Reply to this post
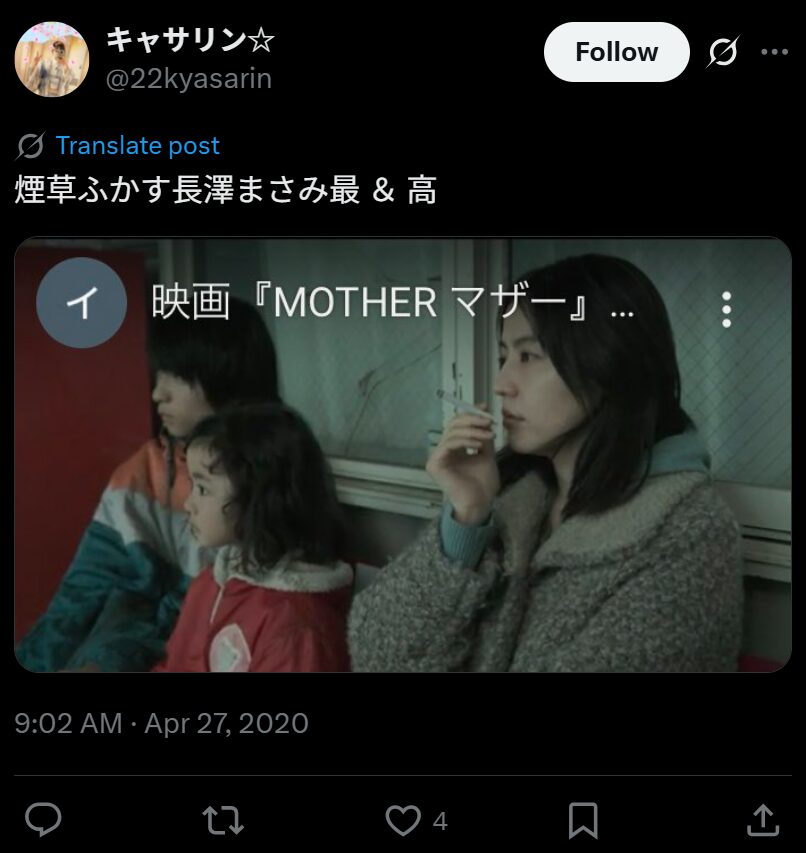 43,821
